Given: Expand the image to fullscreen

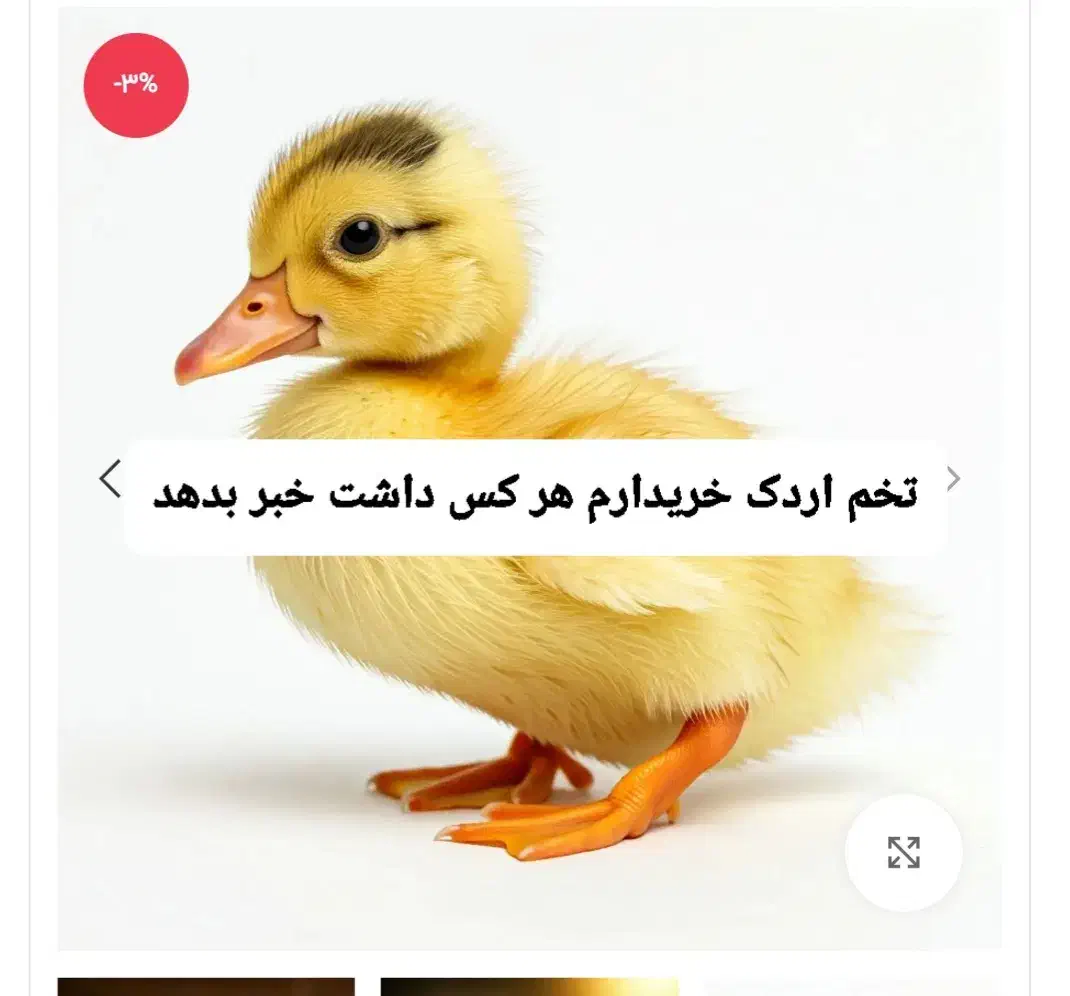Looking at the screenshot, I should coord(903,852).
